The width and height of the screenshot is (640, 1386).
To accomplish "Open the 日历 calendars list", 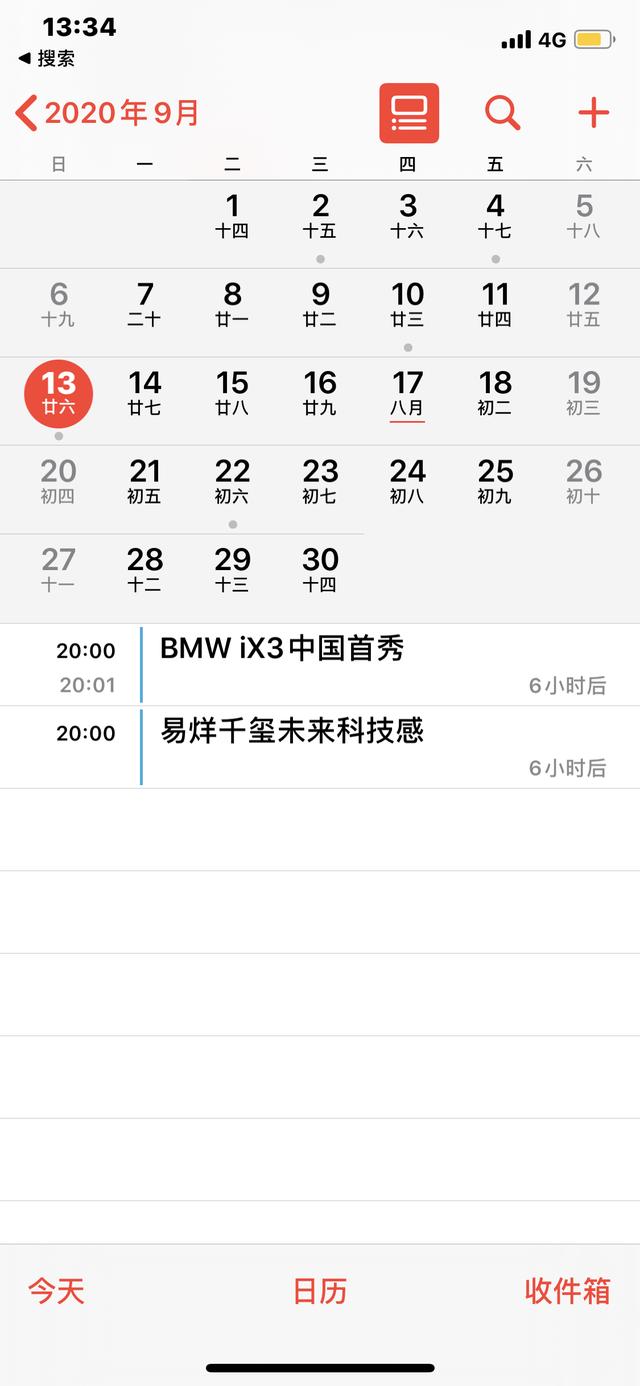I will pos(320,1291).
